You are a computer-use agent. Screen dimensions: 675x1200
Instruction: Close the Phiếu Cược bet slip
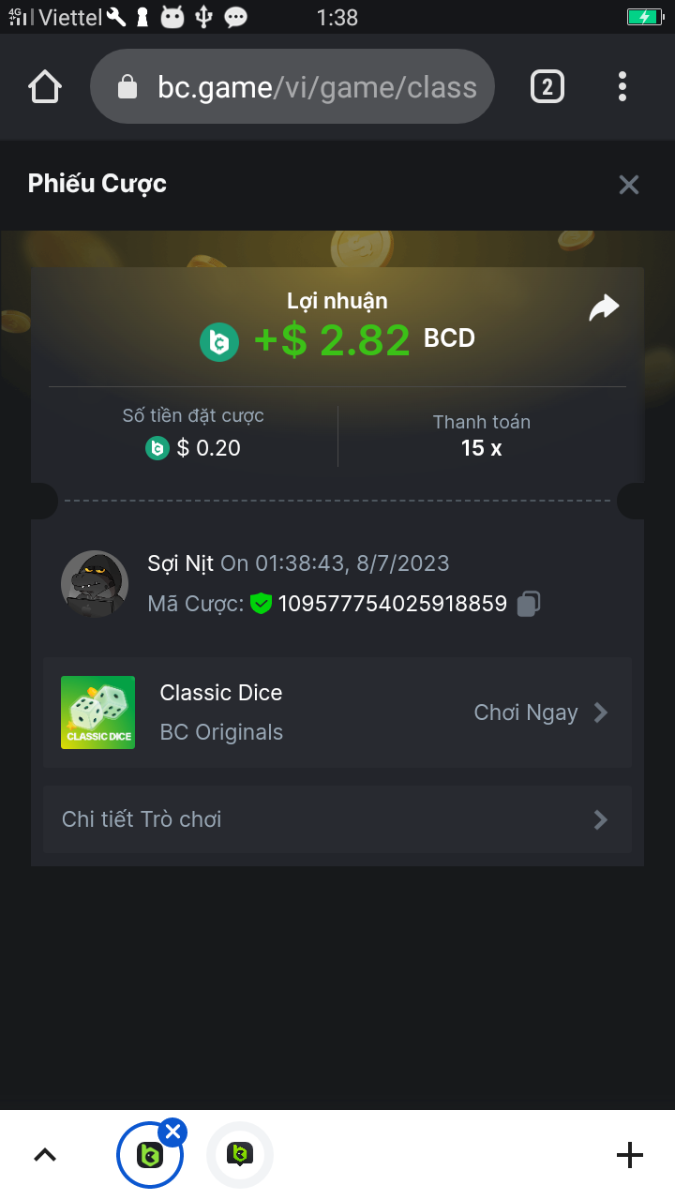pos(628,185)
